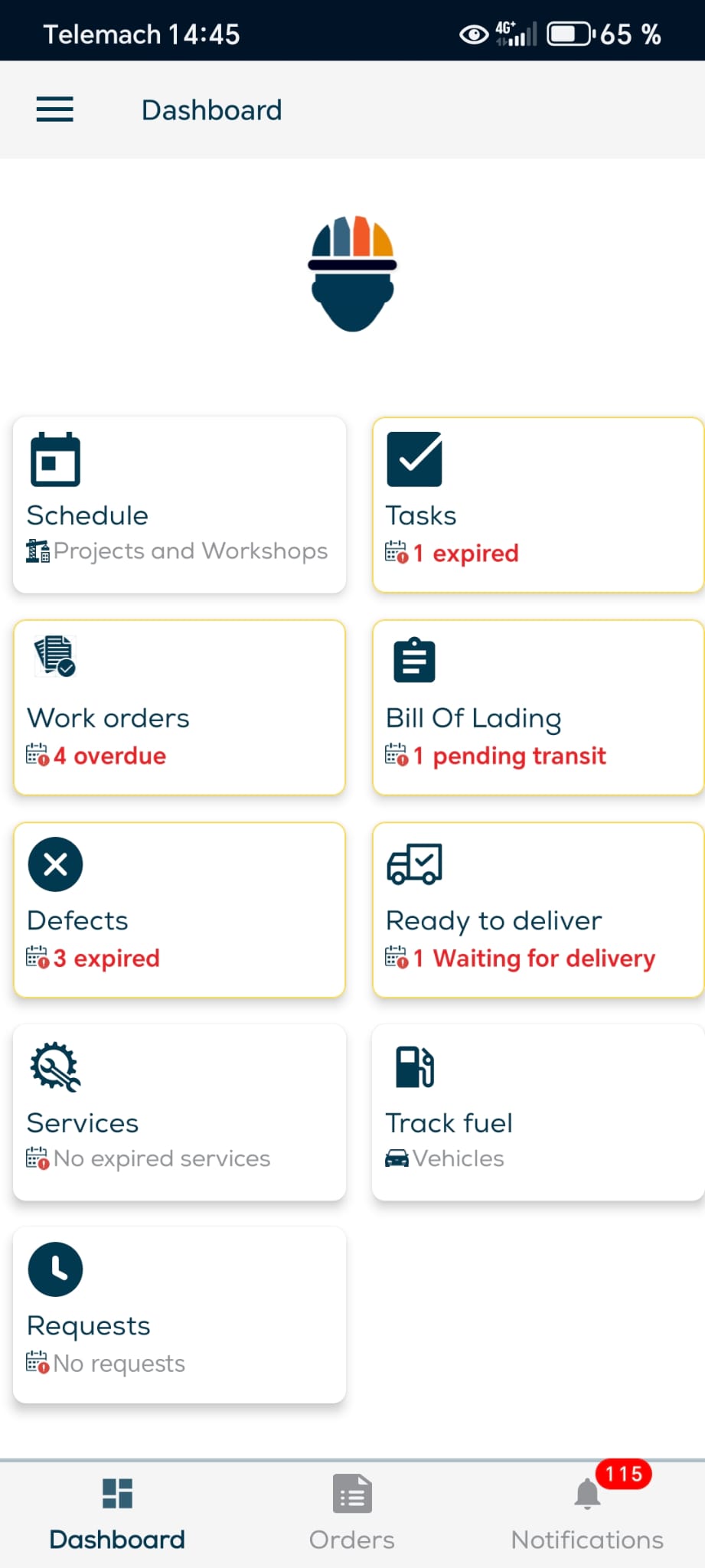This screenshot has width=705, height=1568.
Task: Open the hamburger drawer menu
Action: click(55, 109)
